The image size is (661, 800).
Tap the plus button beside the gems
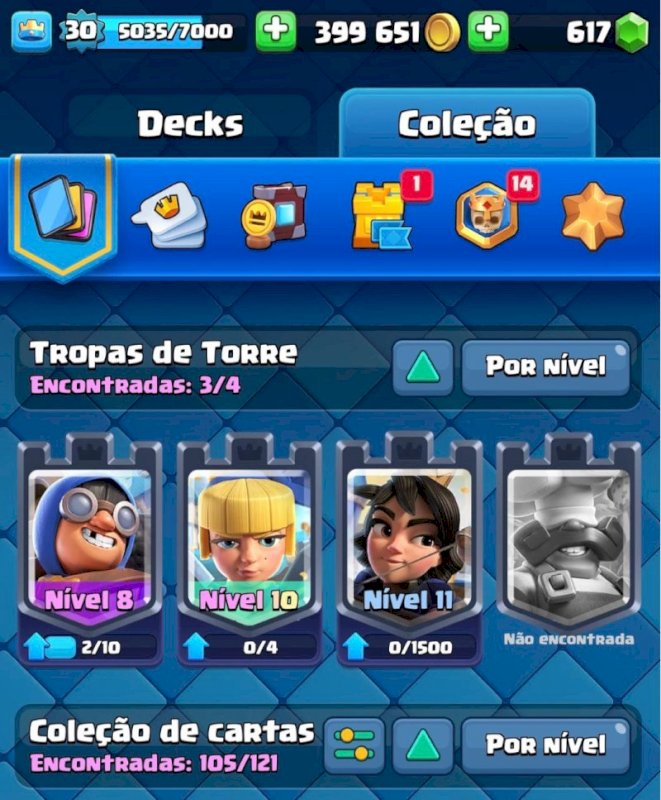click(488, 32)
